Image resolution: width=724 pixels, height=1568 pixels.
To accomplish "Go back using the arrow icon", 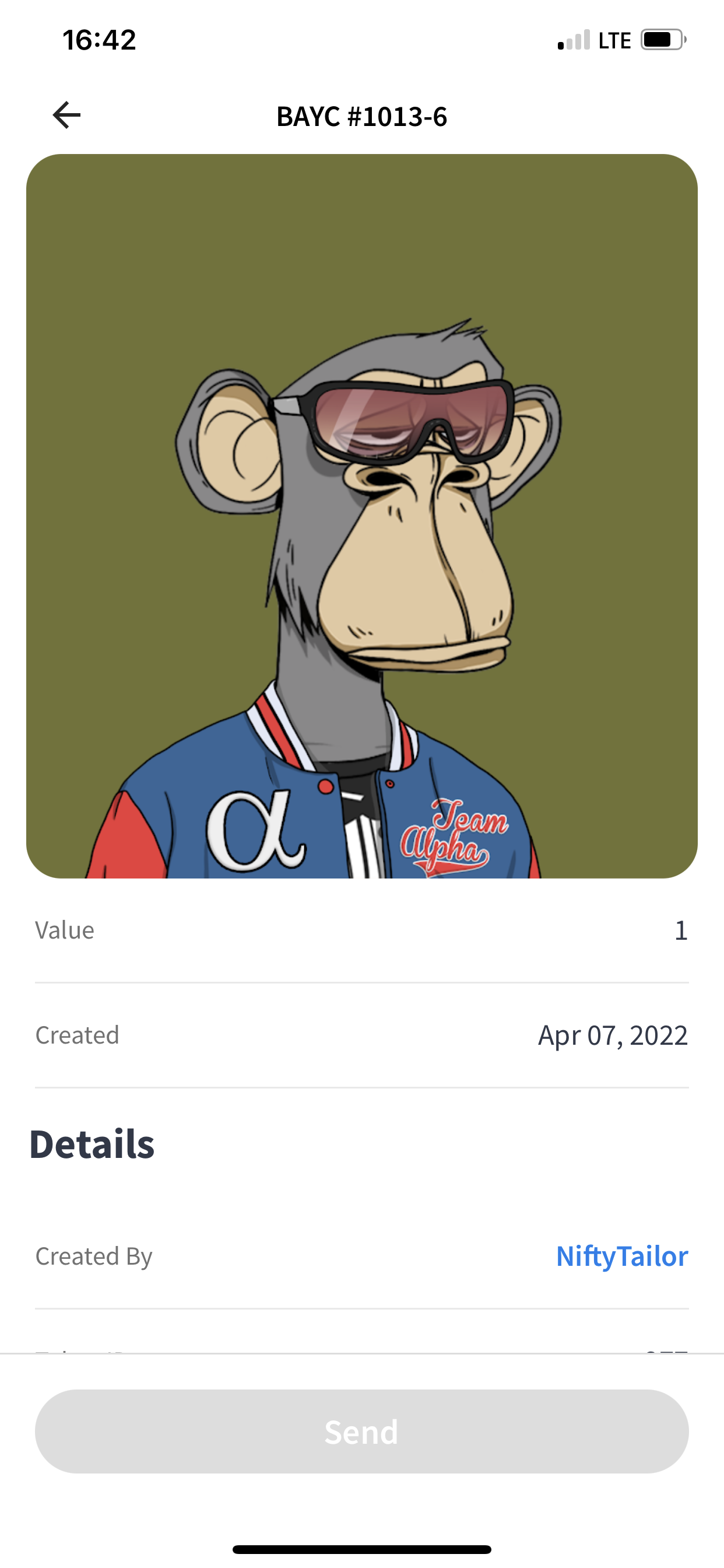I will [x=66, y=115].
